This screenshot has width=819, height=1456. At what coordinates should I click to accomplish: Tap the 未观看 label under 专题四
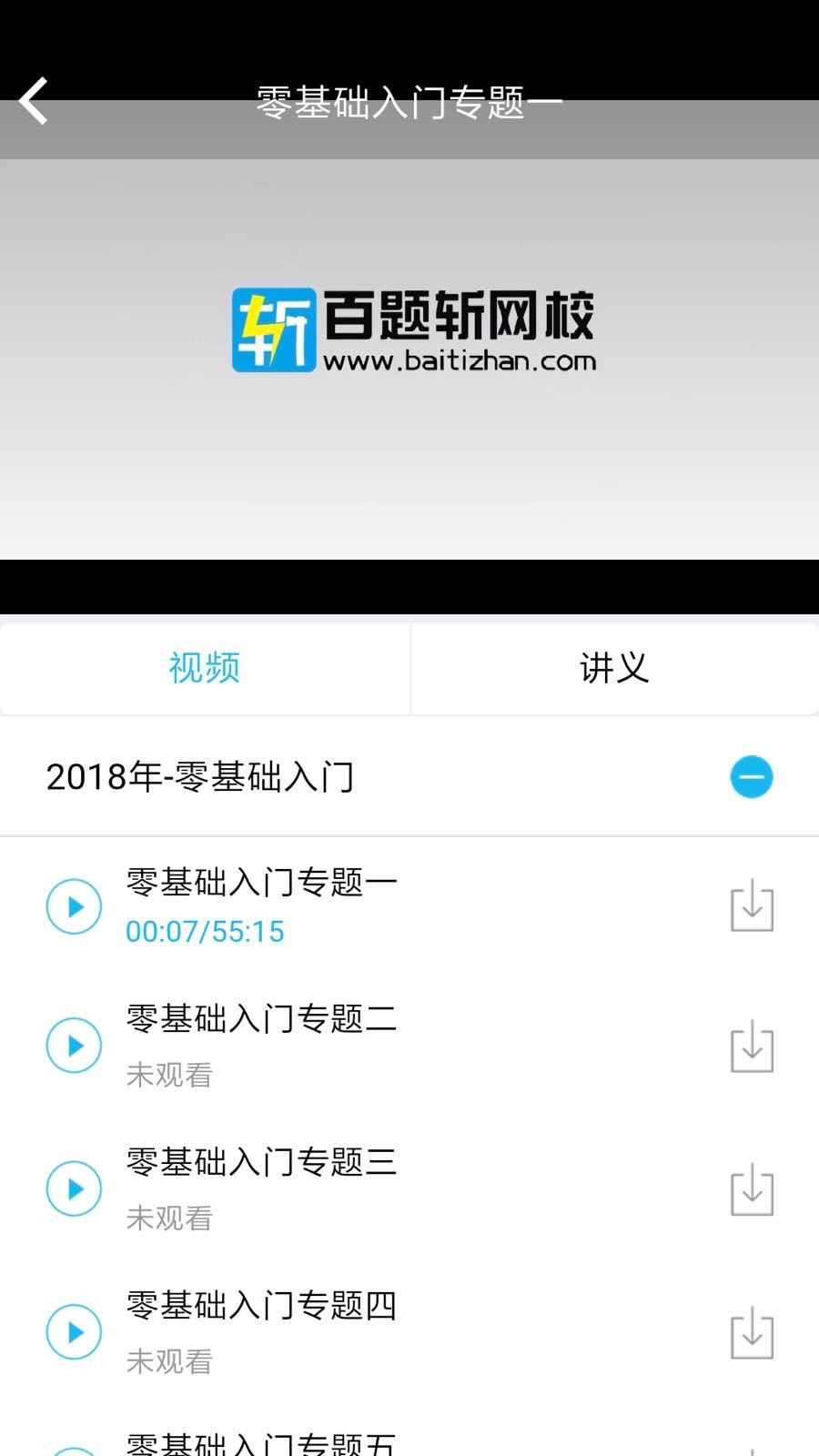[169, 1360]
